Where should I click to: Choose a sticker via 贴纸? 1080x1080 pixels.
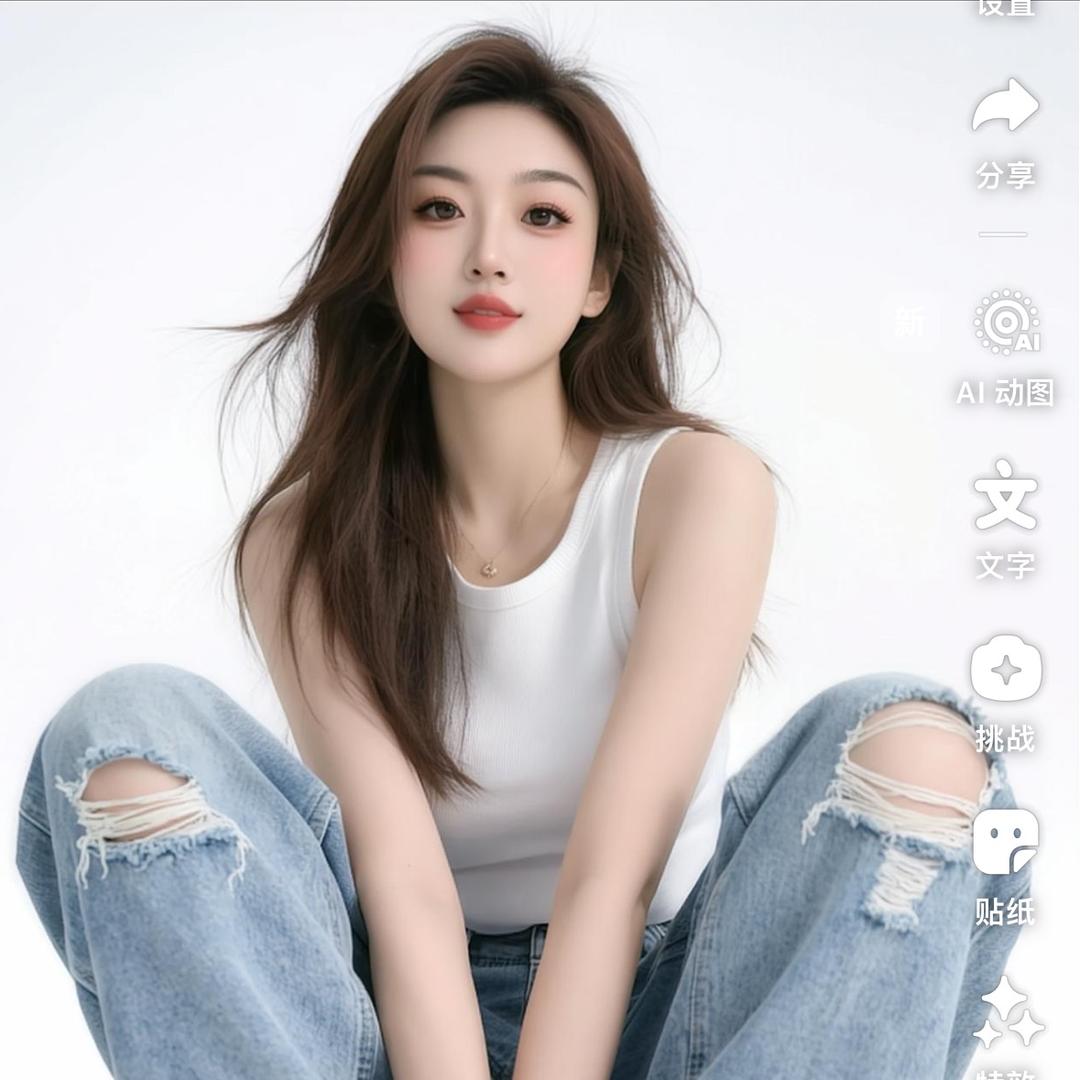coord(1005,842)
